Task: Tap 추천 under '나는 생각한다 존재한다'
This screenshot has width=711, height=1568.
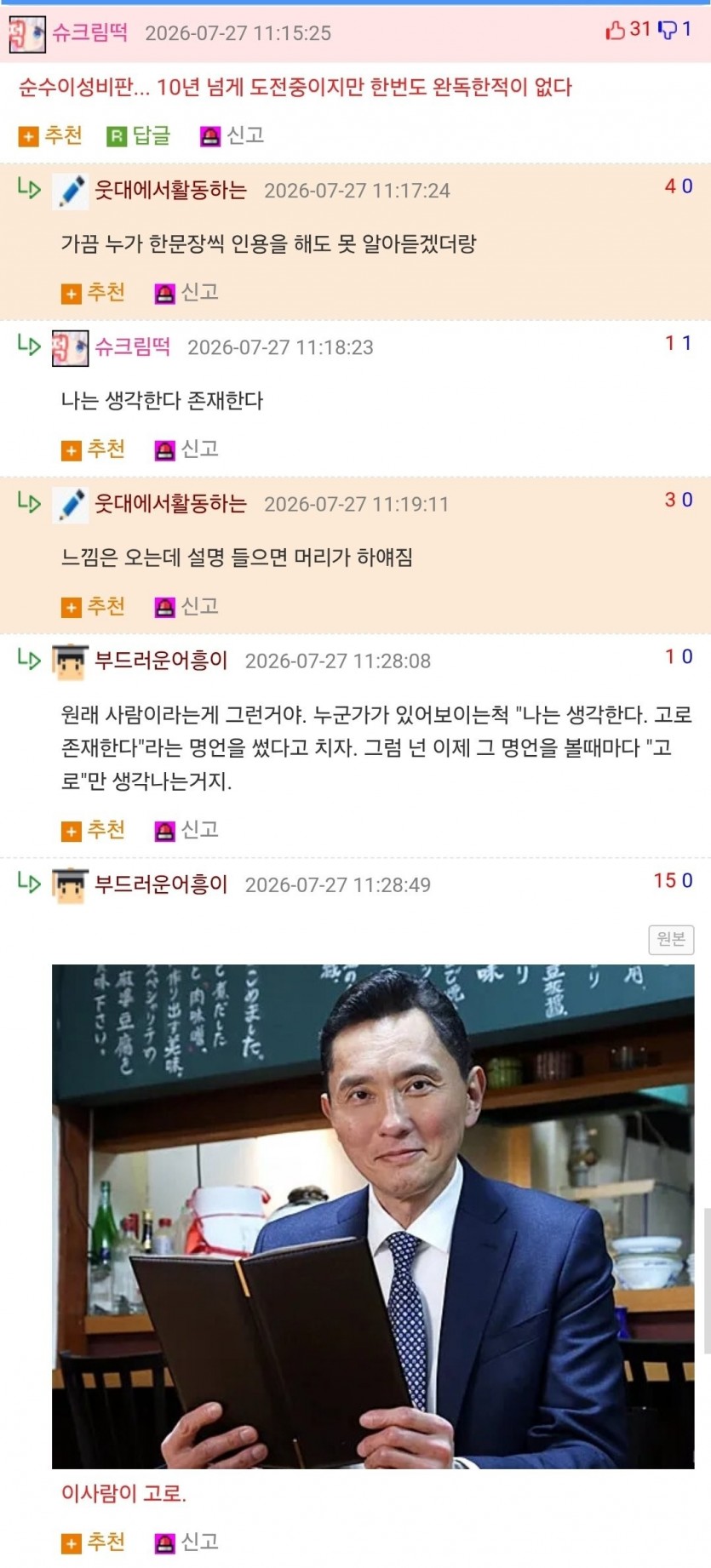Action: (x=94, y=449)
